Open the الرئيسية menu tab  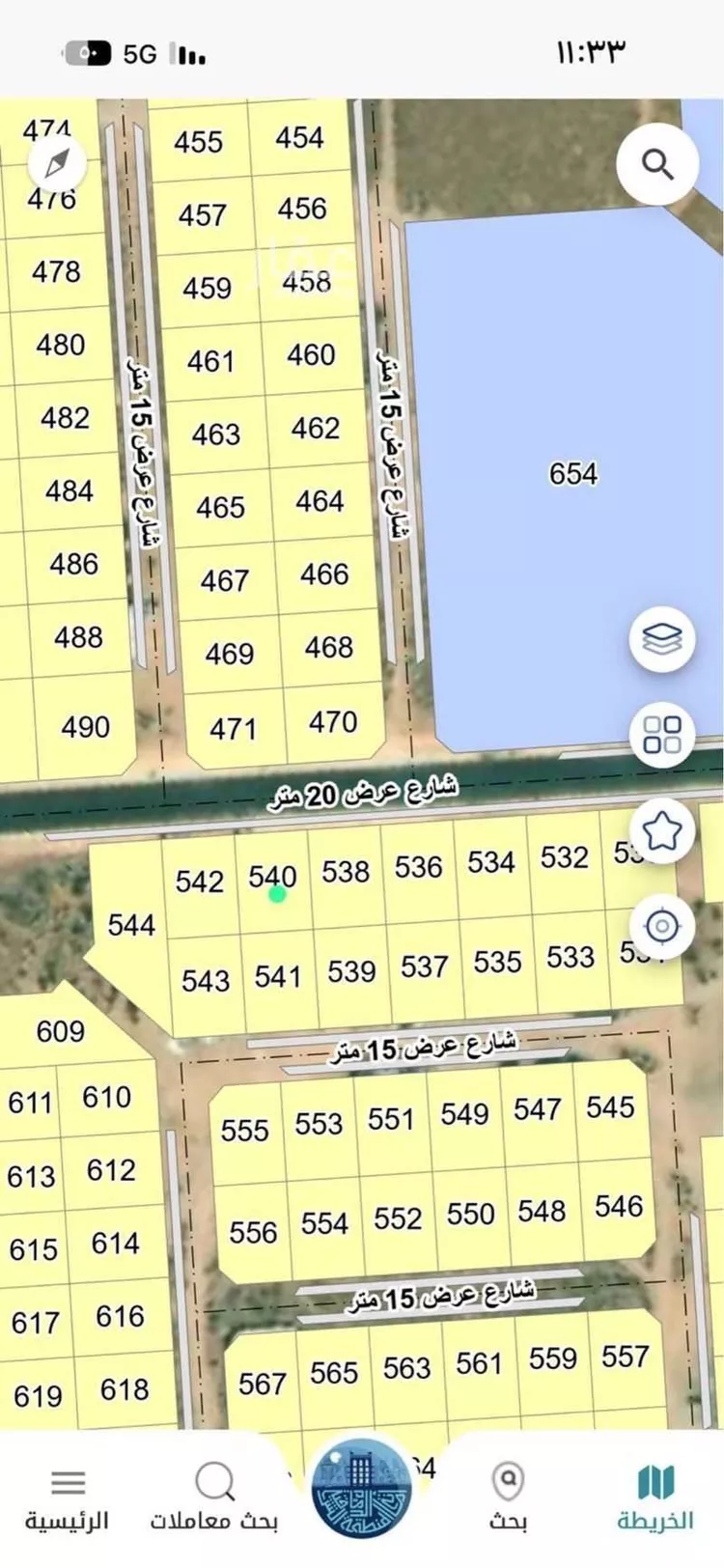[x=67, y=1498]
